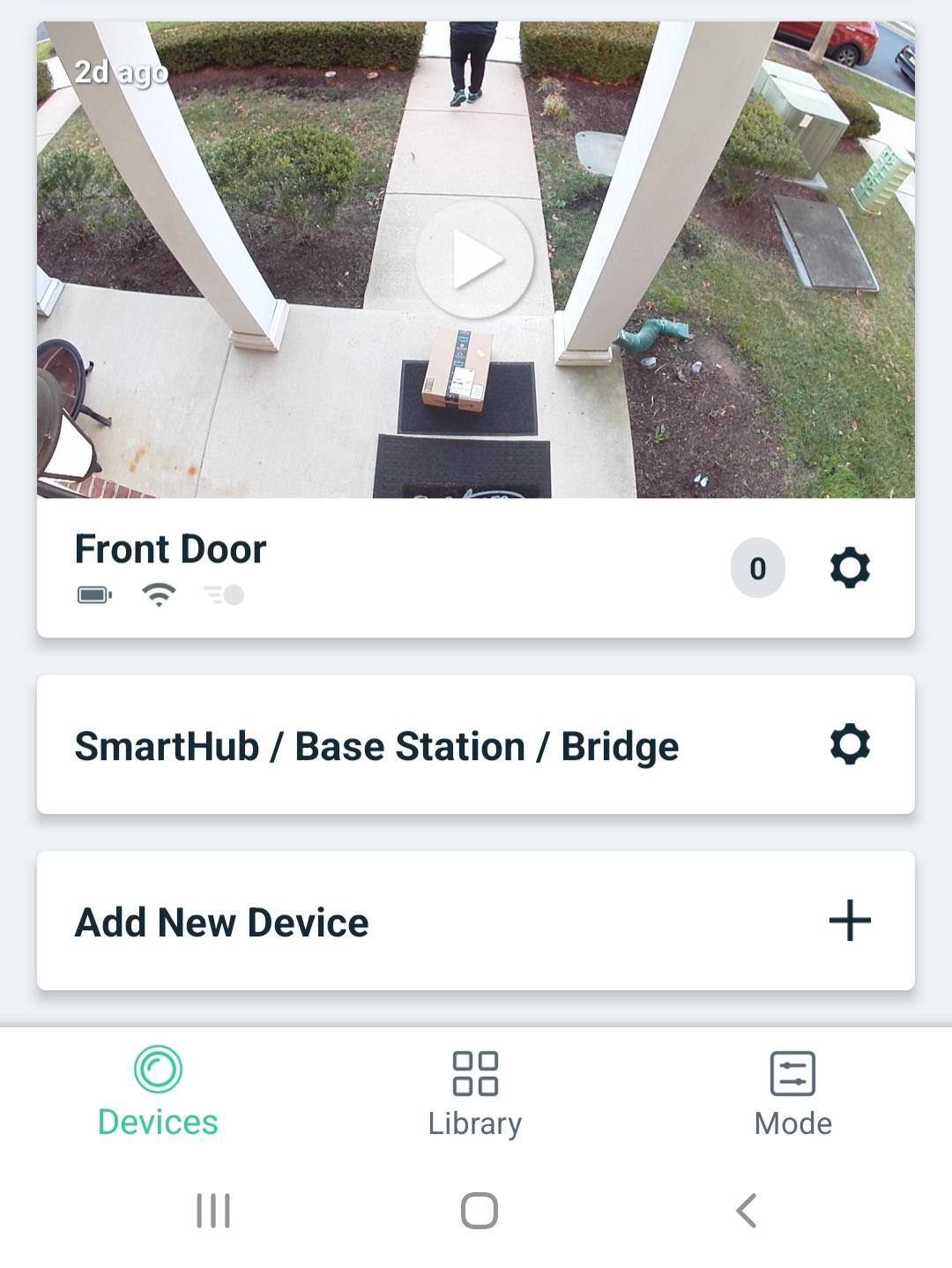This screenshot has height=1268, width=952.
Task: Open SmartHub / Base Station / Bridge settings
Action: [x=850, y=745]
